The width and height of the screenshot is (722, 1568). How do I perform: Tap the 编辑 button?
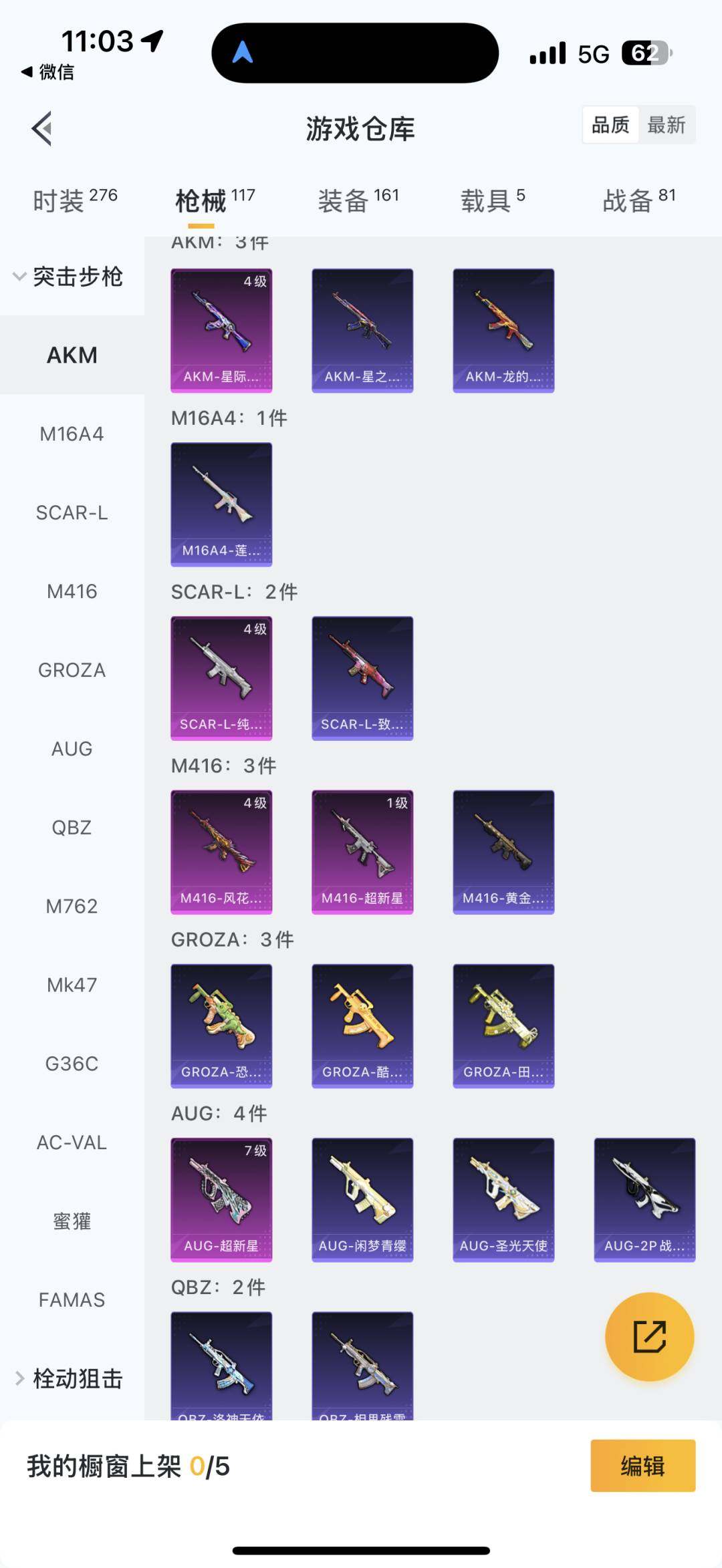[x=642, y=1466]
